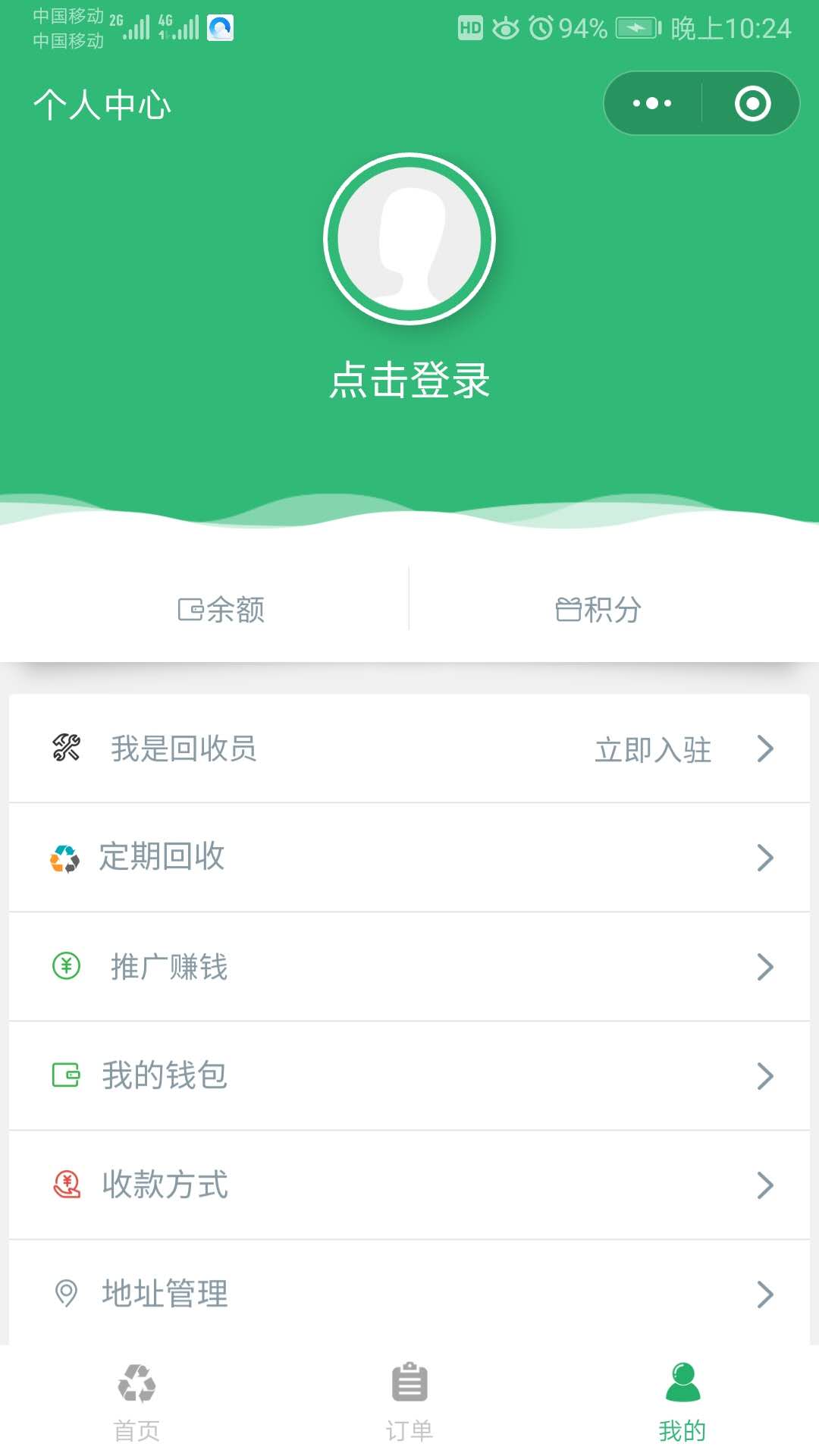Tap the profile avatar to log in
The height and width of the screenshot is (1456, 819).
409,239
